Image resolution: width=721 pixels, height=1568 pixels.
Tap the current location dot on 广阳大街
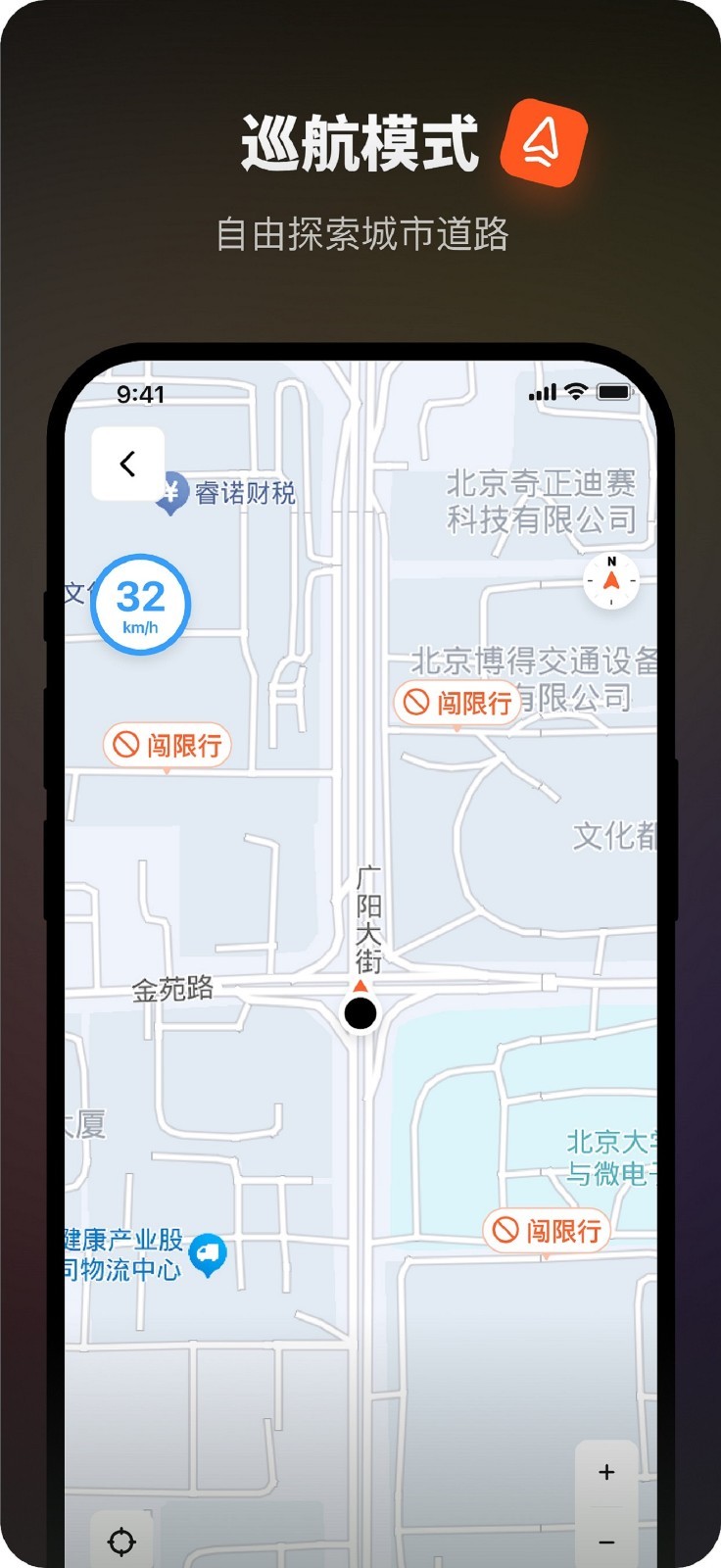[x=360, y=1014]
